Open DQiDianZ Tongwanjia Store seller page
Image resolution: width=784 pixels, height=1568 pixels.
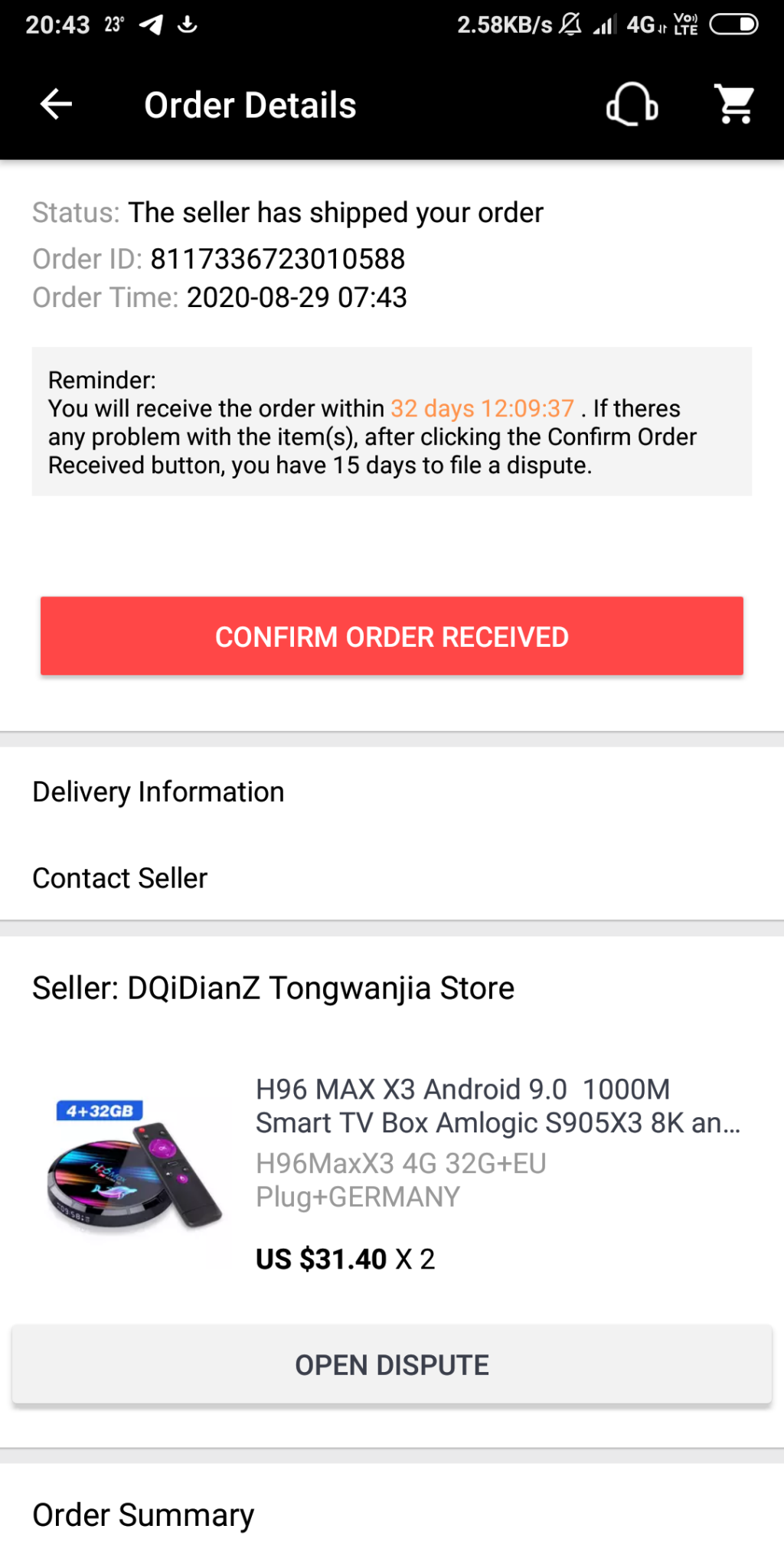(273, 988)
